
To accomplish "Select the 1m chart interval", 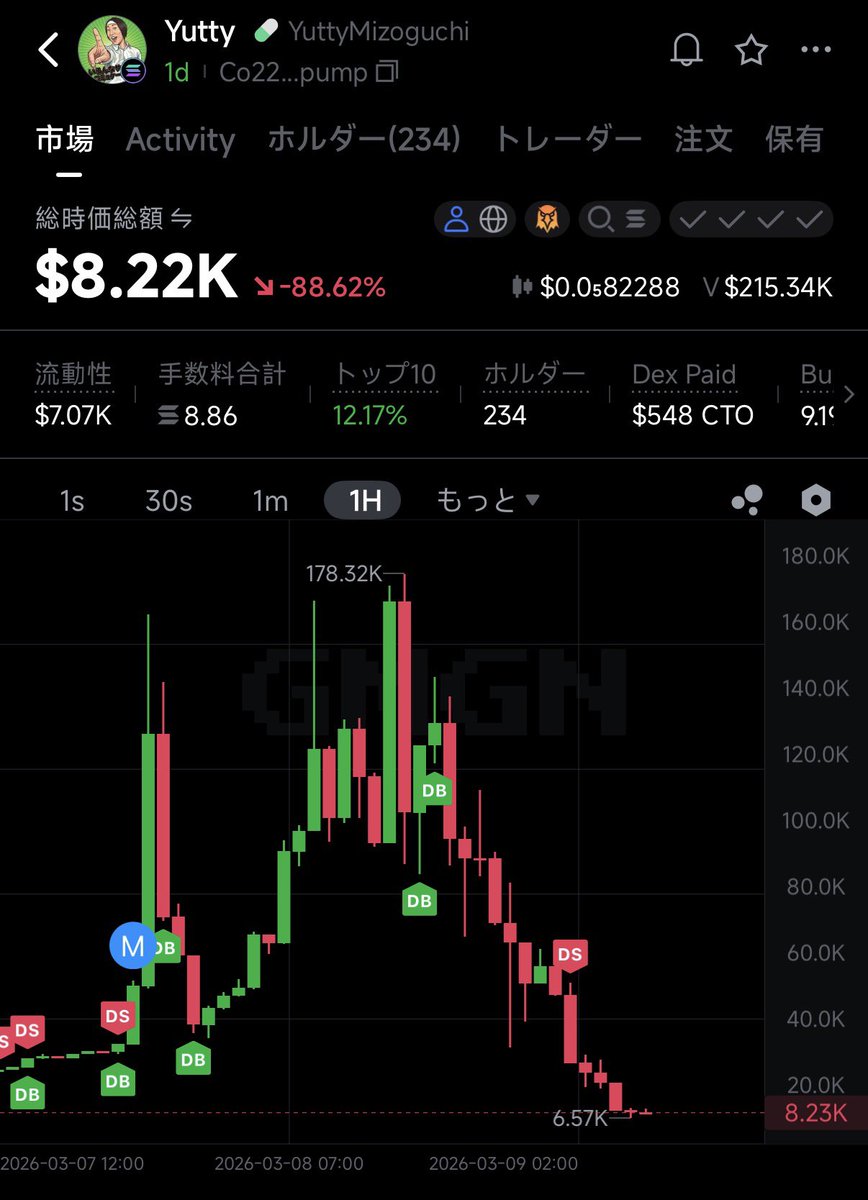I will (x=270, y=500).
